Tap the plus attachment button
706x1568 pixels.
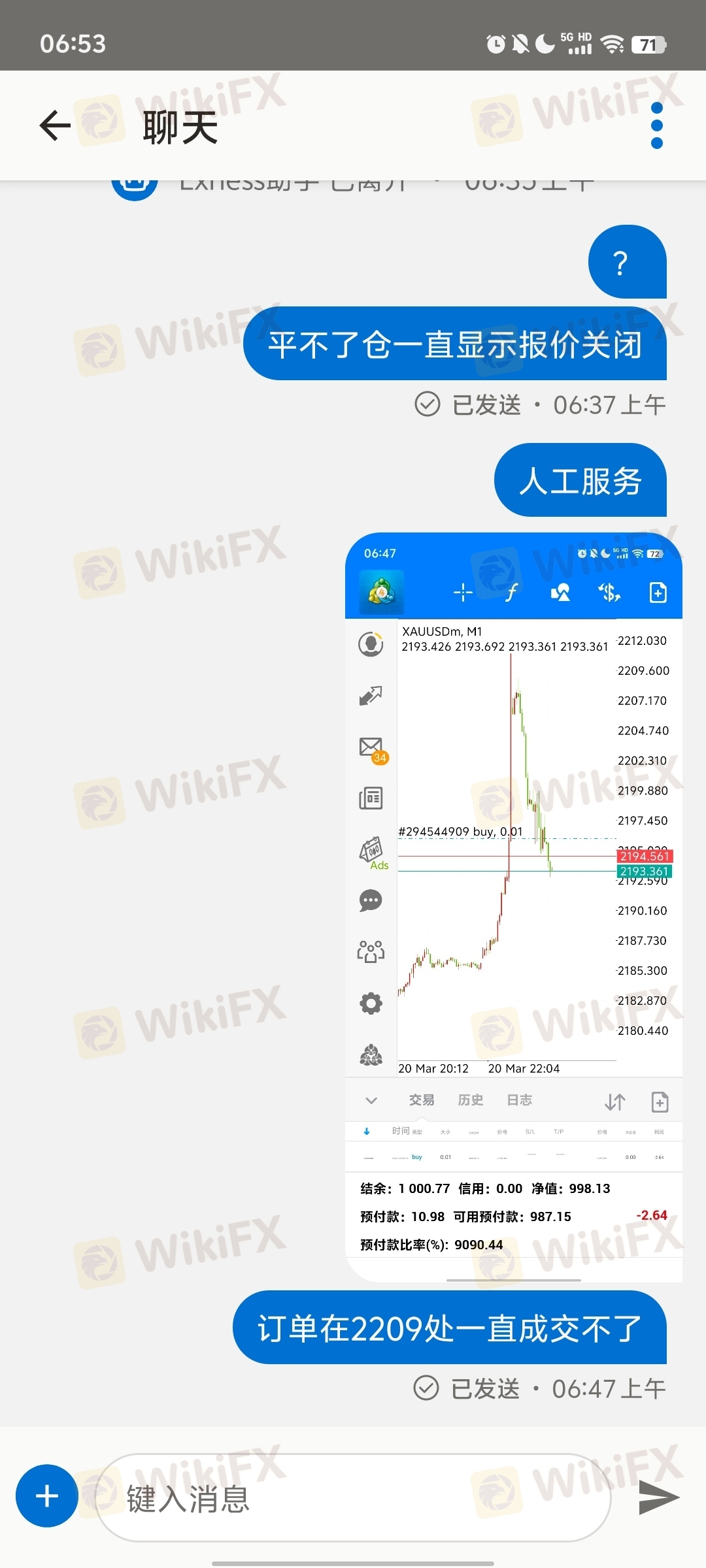tap(47, 1495)
